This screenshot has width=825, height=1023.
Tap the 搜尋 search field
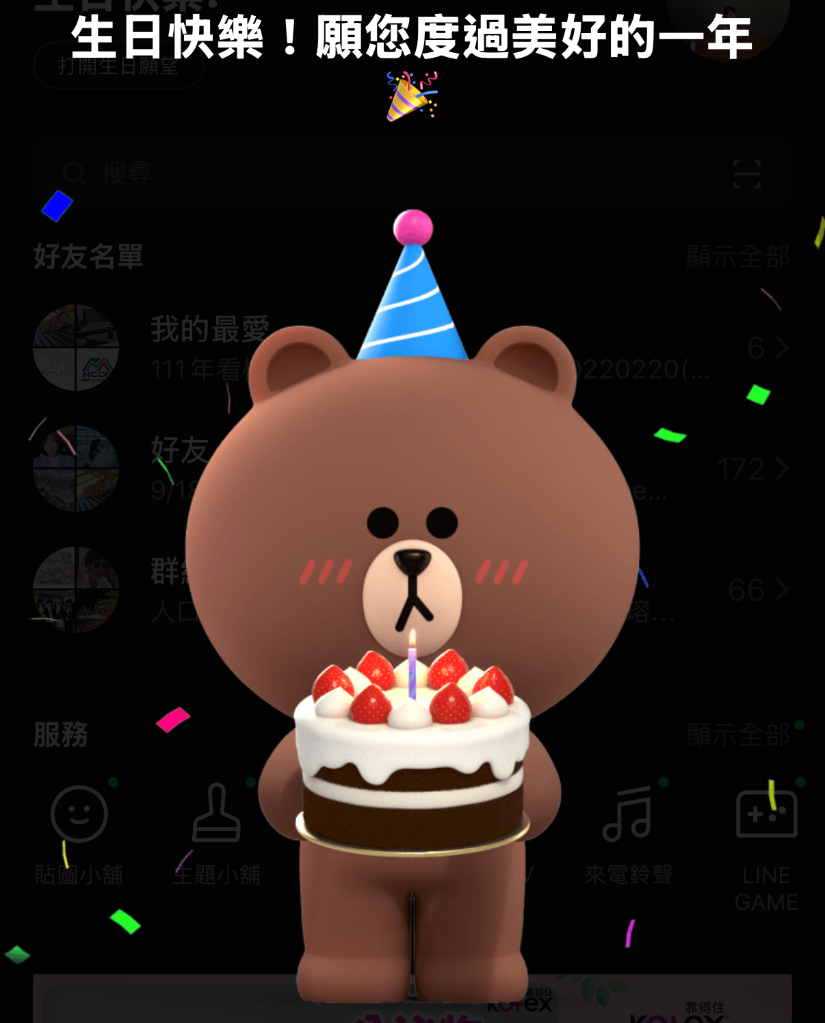point(380,174)
